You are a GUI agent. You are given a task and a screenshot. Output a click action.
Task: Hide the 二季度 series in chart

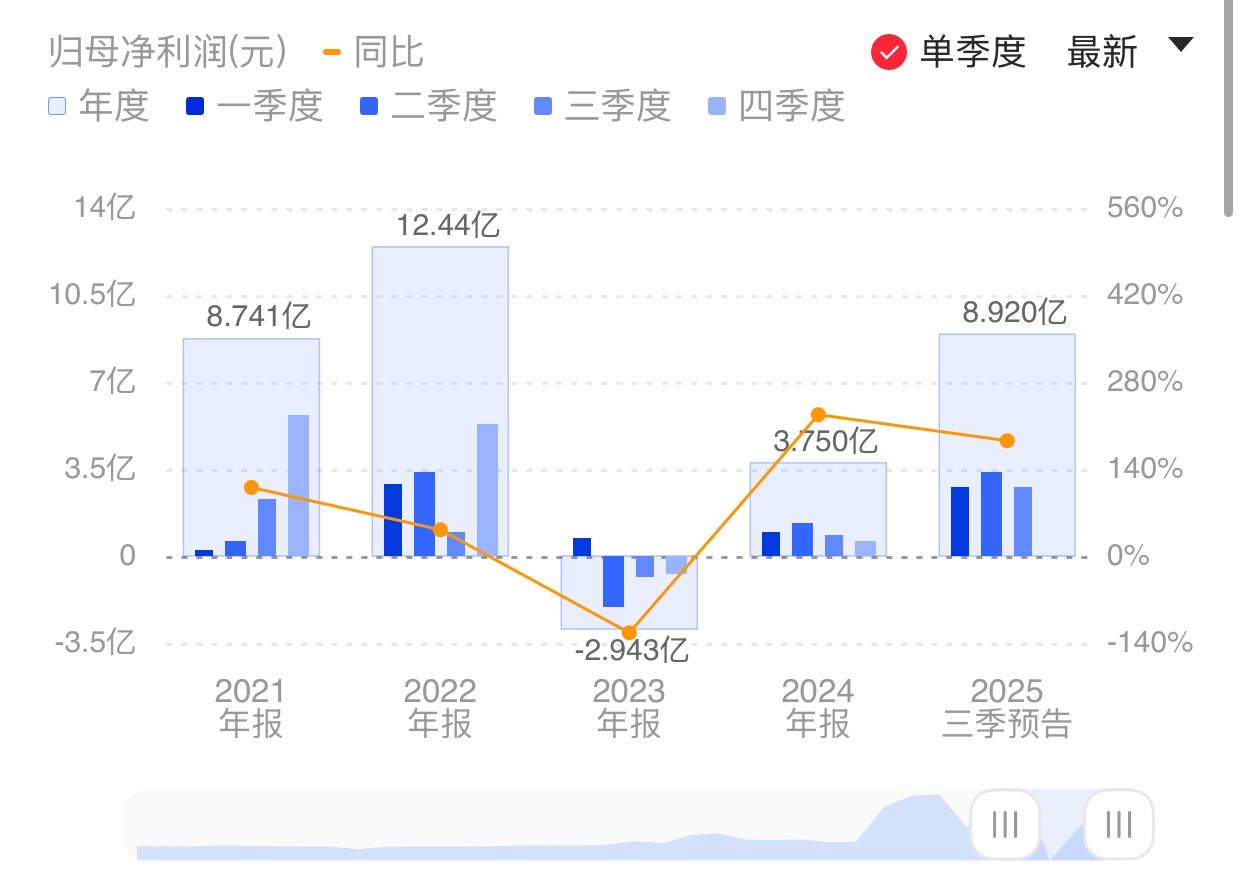coord(428,106)
